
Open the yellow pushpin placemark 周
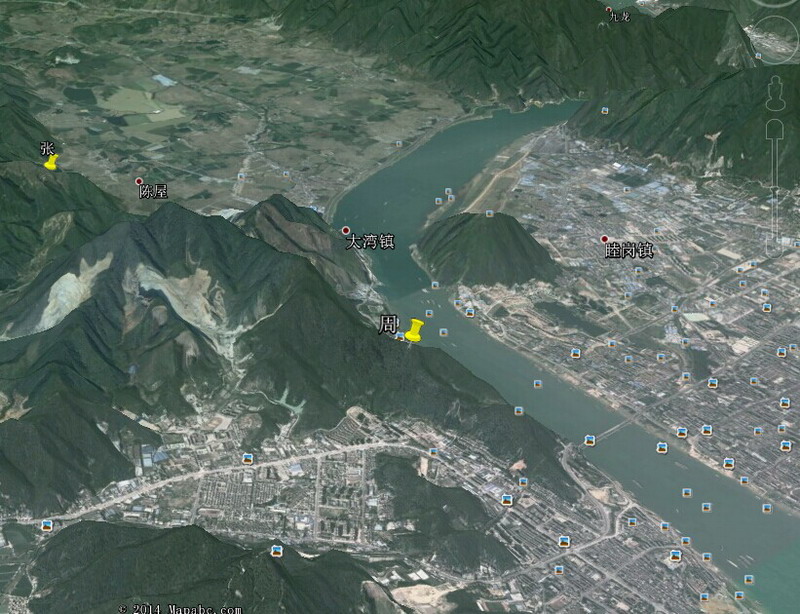pos(412,330)
